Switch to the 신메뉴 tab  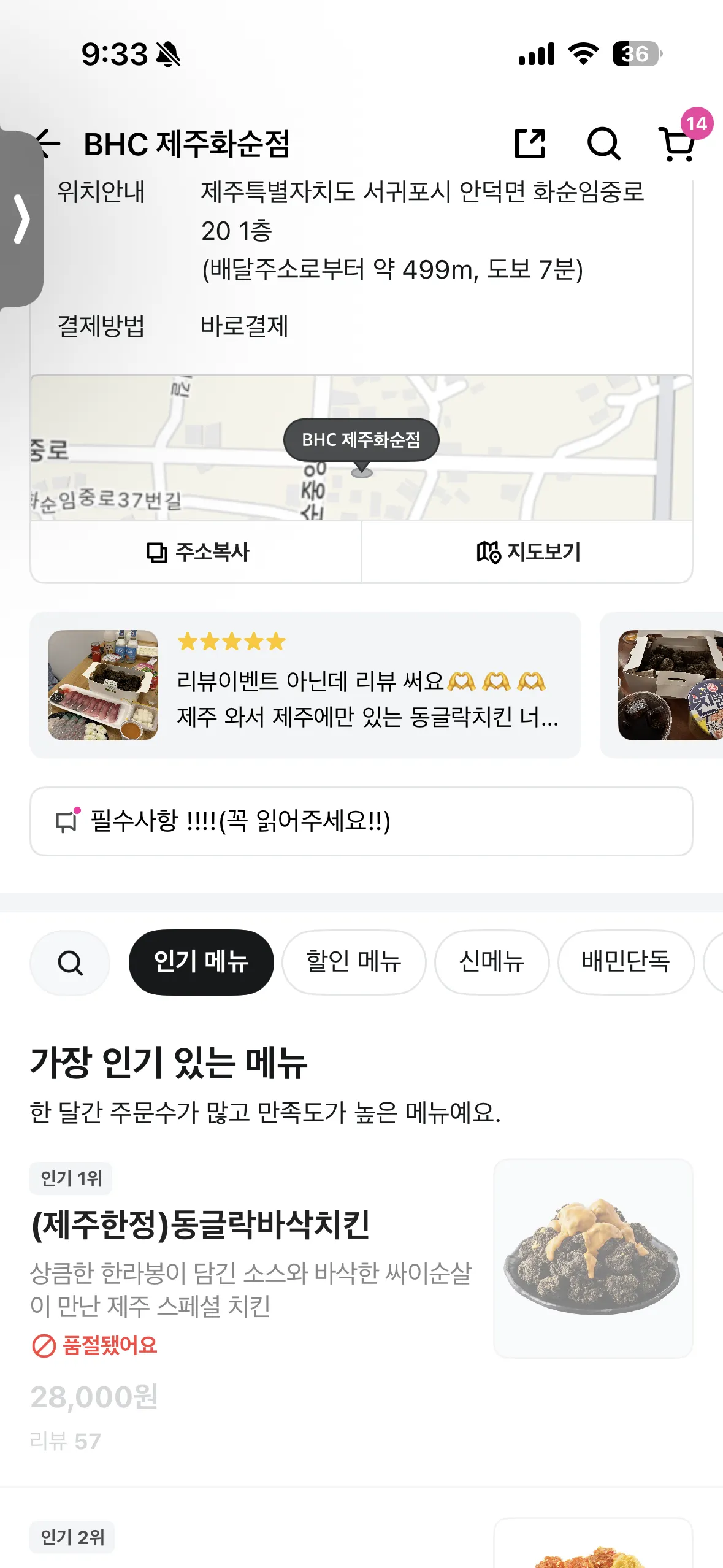[x=492, y=963]
